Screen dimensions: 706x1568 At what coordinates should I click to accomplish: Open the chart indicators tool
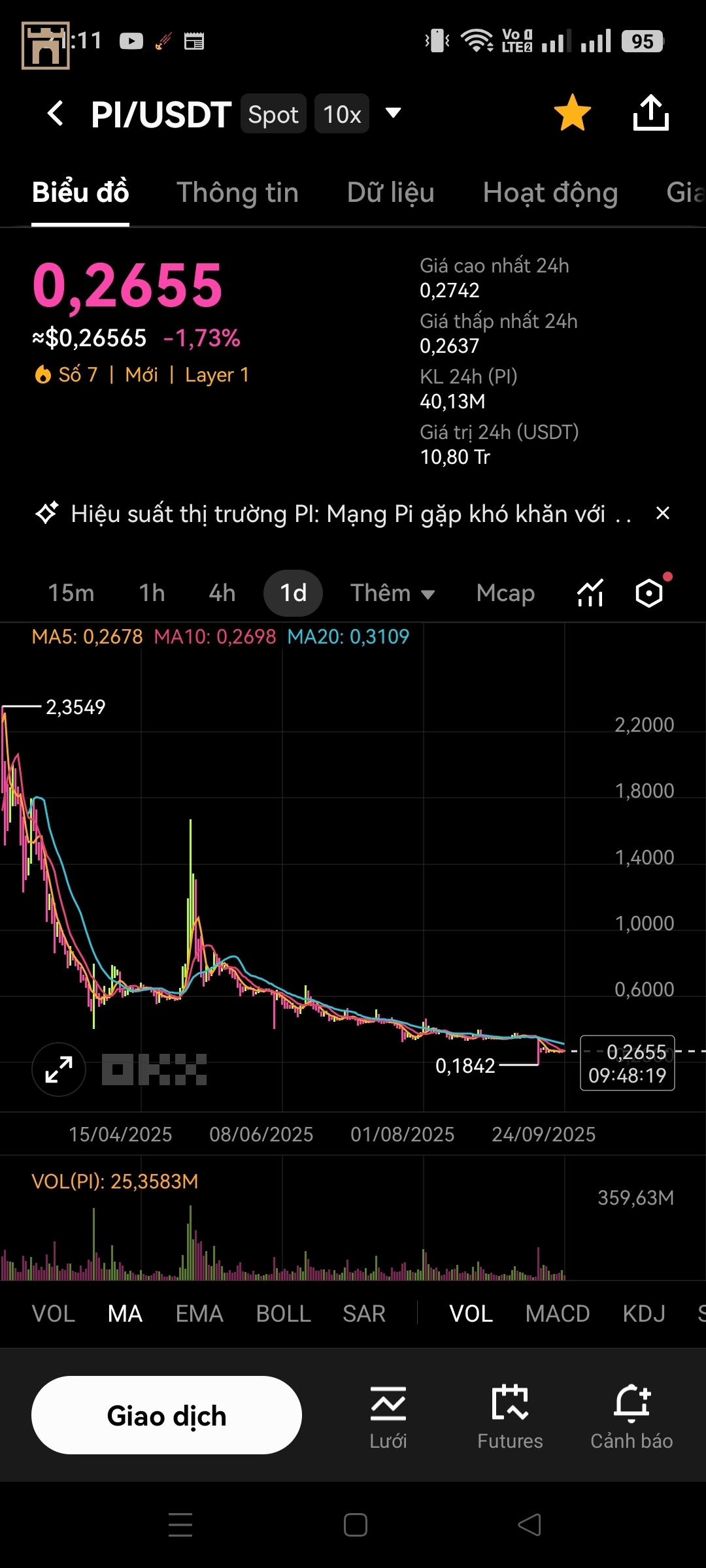coord(590,593)
